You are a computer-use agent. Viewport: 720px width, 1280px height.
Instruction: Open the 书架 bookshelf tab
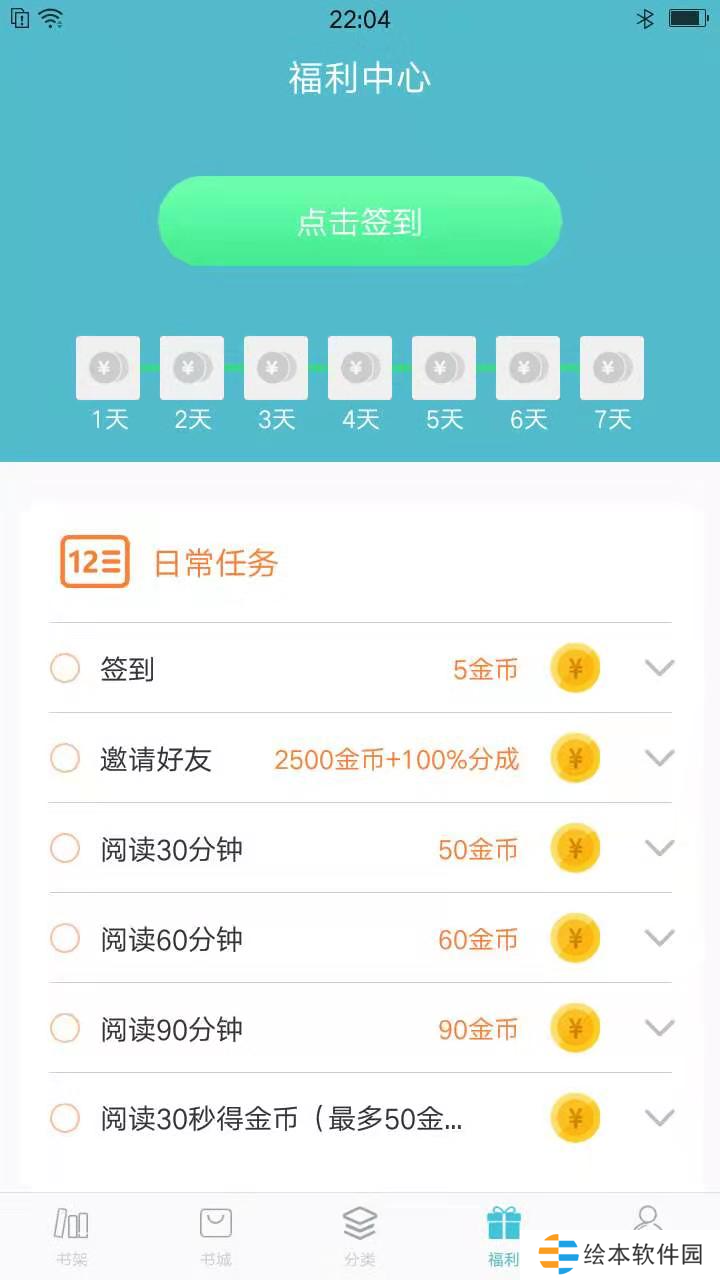coord(71,1233)
